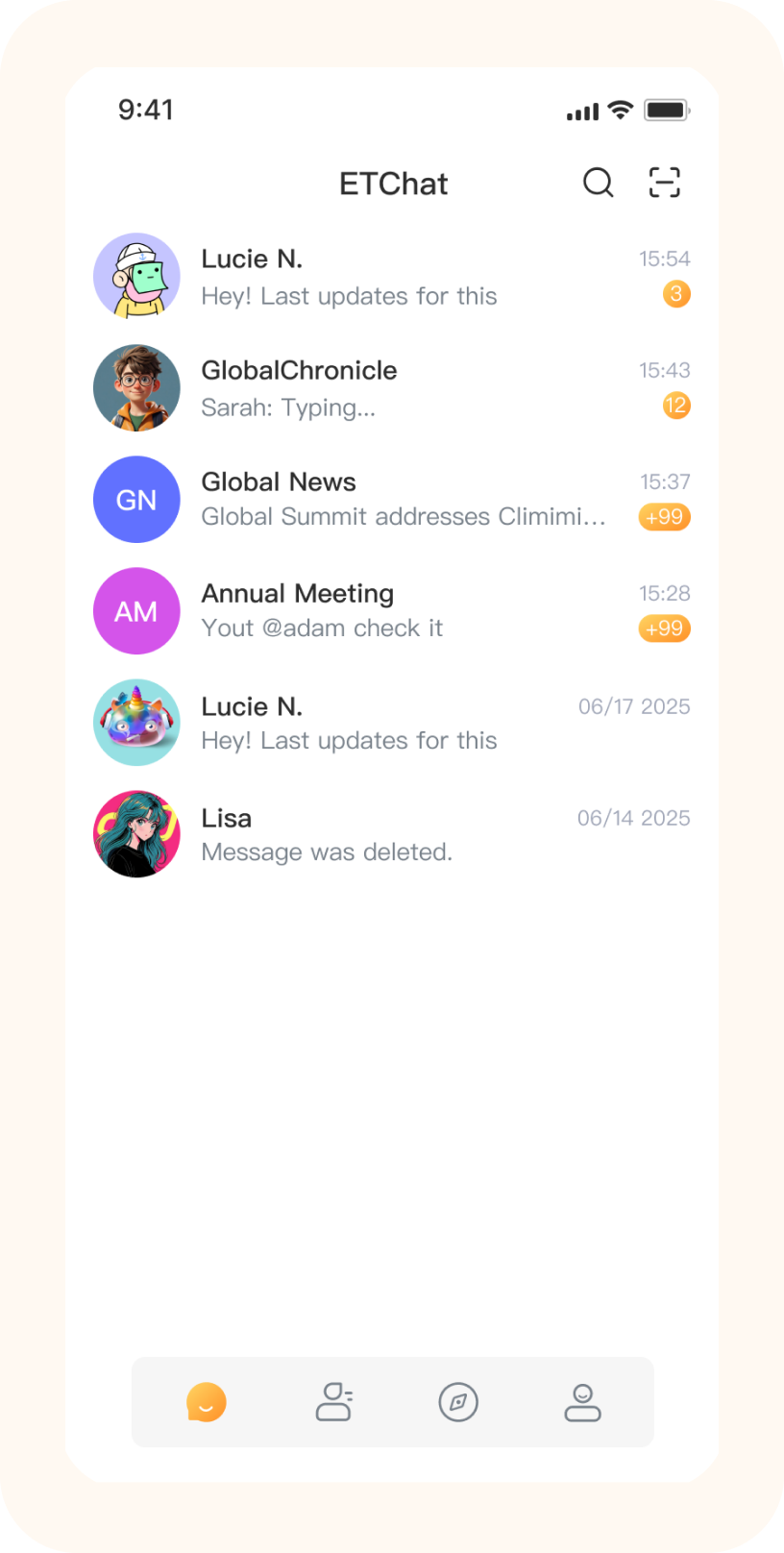
Task: Open the Annual Meeting group chat
Action: pos(392,611)
